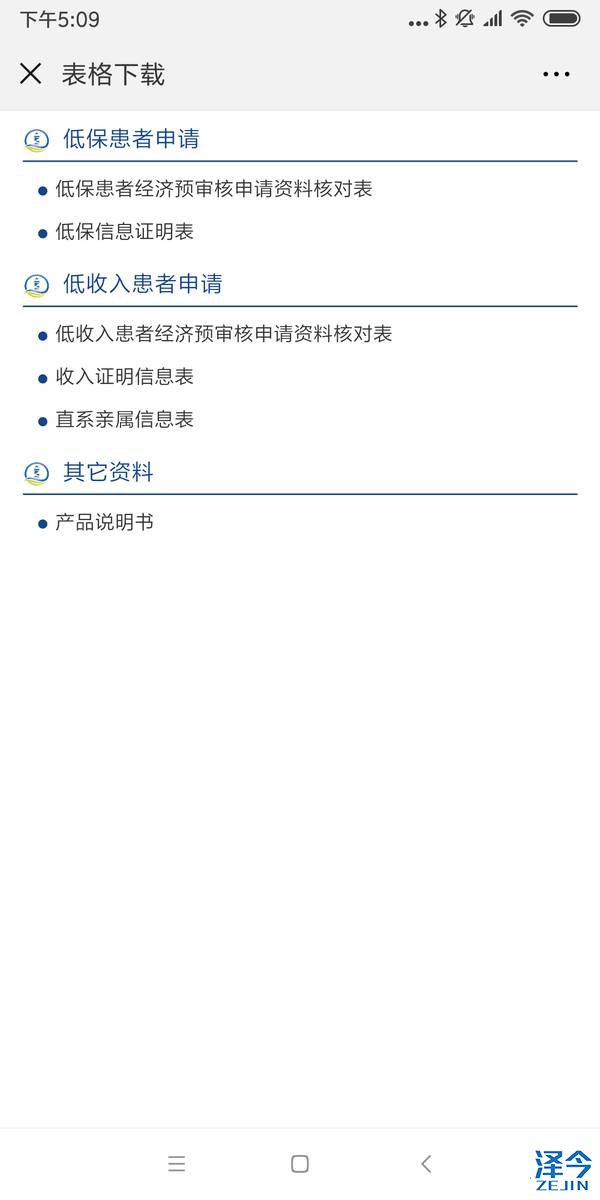Image resolution: width=600 pixels, height=1200 pixels.
Task: View 产品说明书 document
Action: tap(104, 523)
